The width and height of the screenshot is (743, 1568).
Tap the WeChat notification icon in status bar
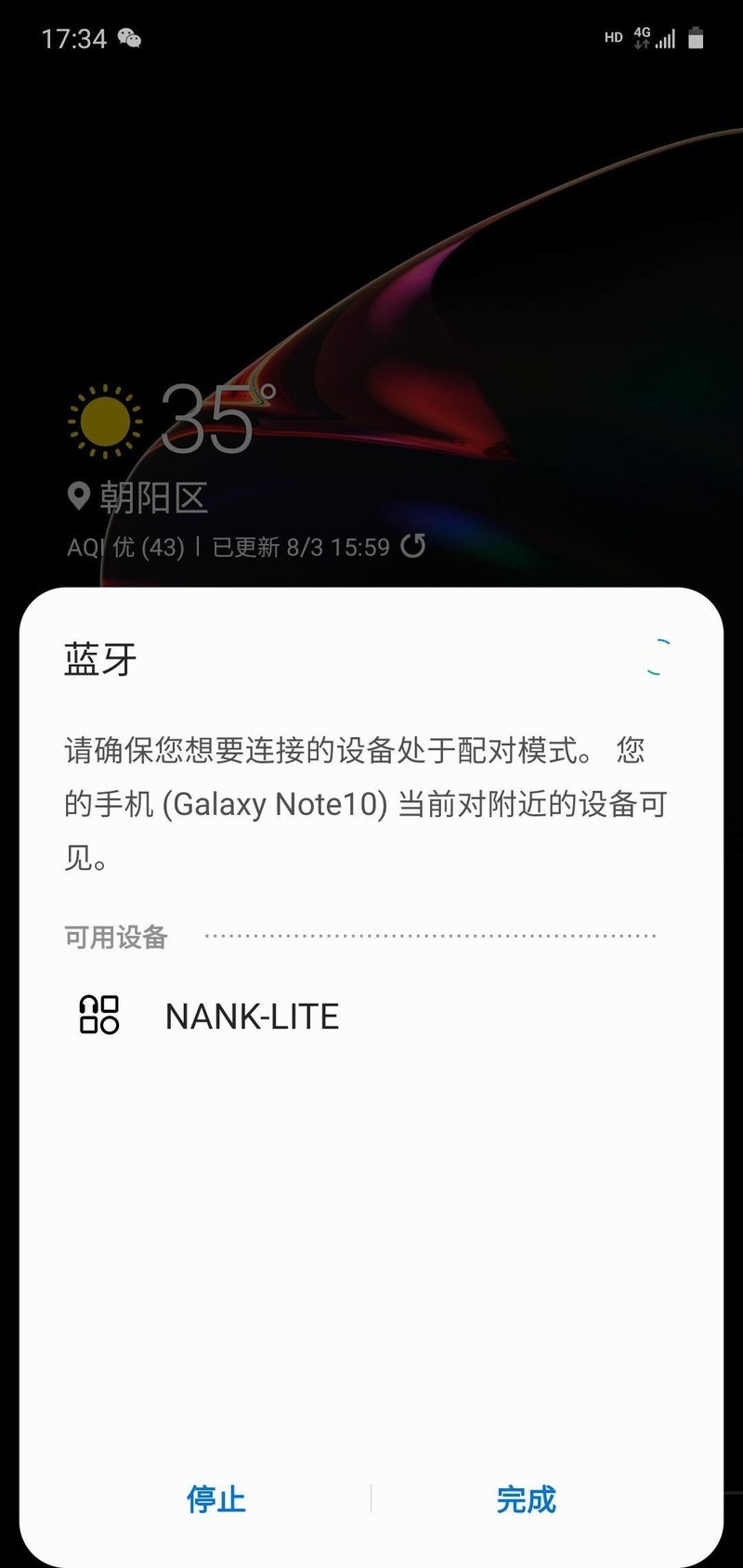(130, 38)
